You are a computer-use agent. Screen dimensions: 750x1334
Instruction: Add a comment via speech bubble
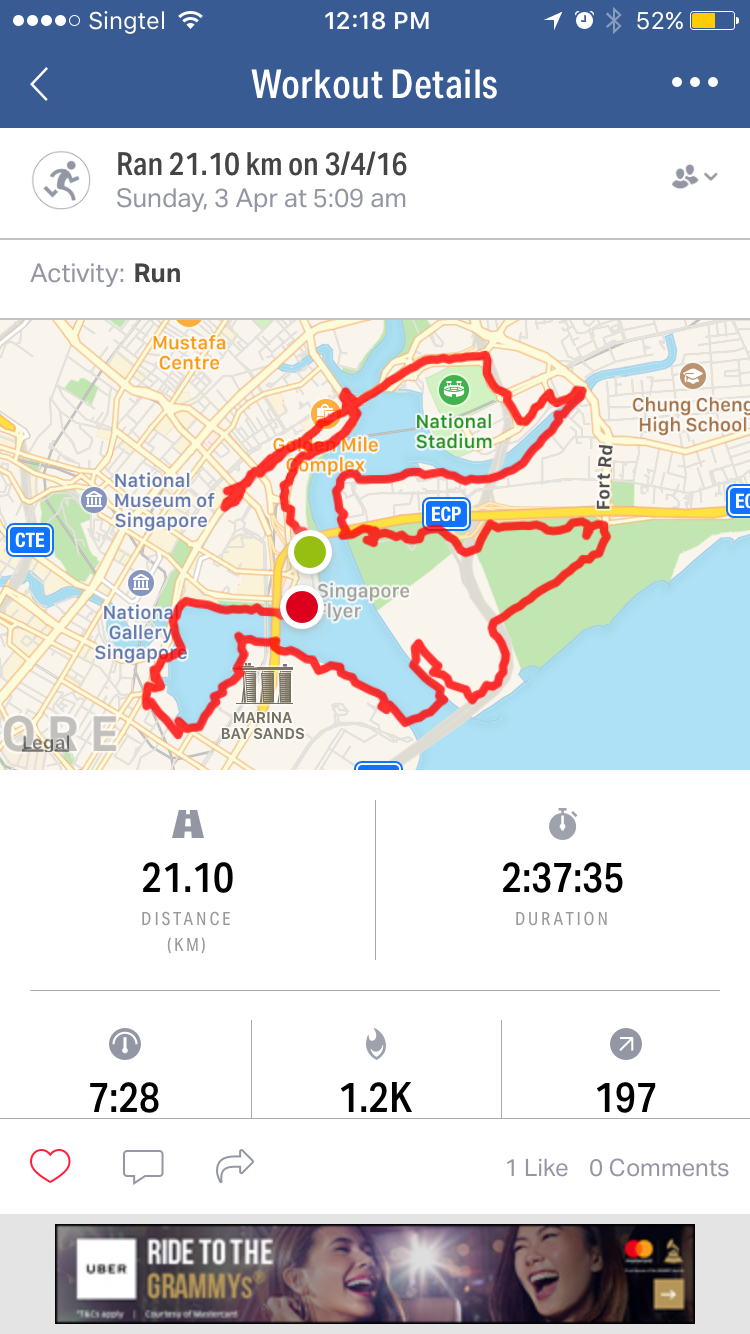click(143, 1166)
